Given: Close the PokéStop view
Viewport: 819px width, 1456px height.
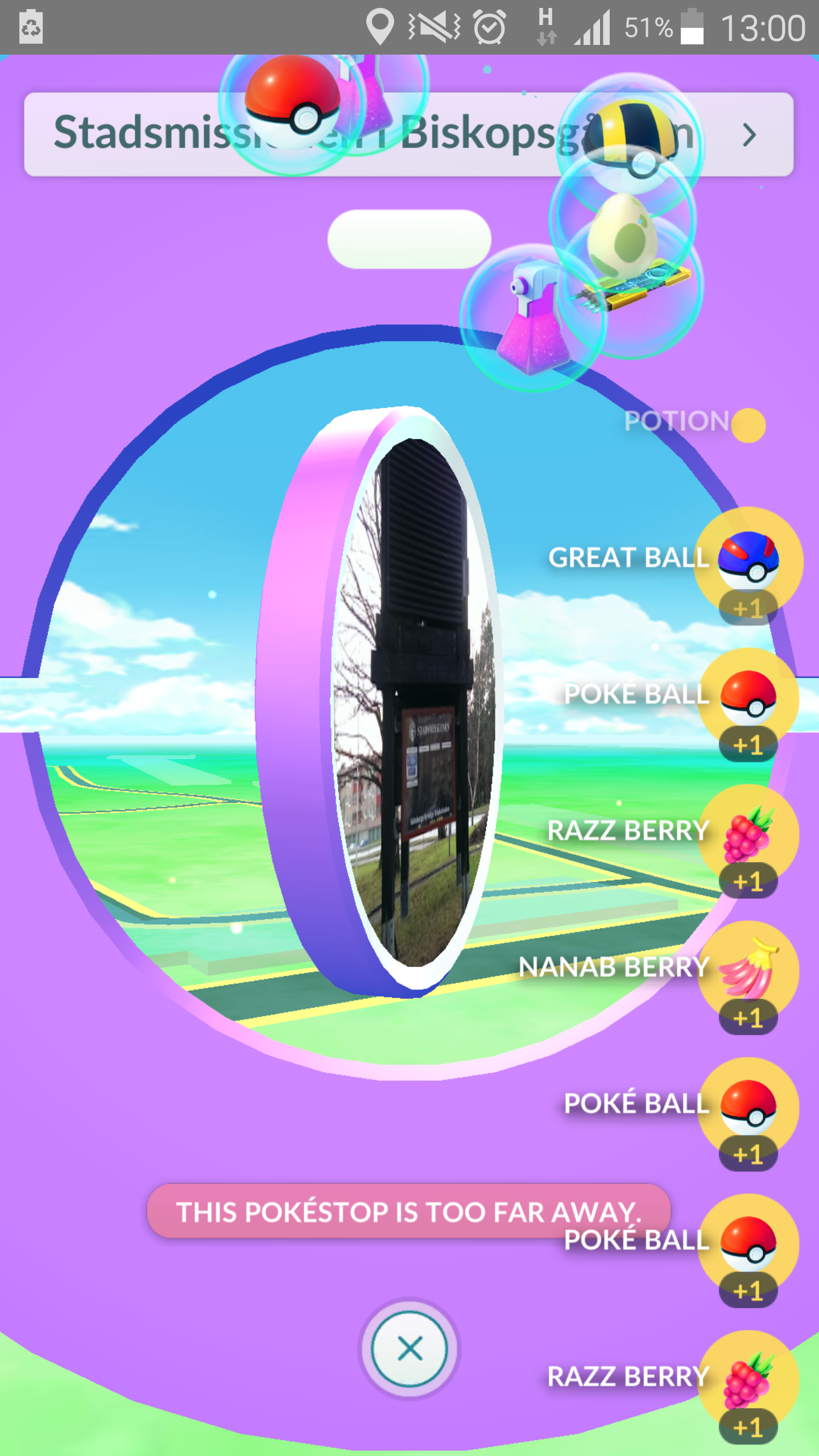Looking at the screenshot, I should (409, 1349).
